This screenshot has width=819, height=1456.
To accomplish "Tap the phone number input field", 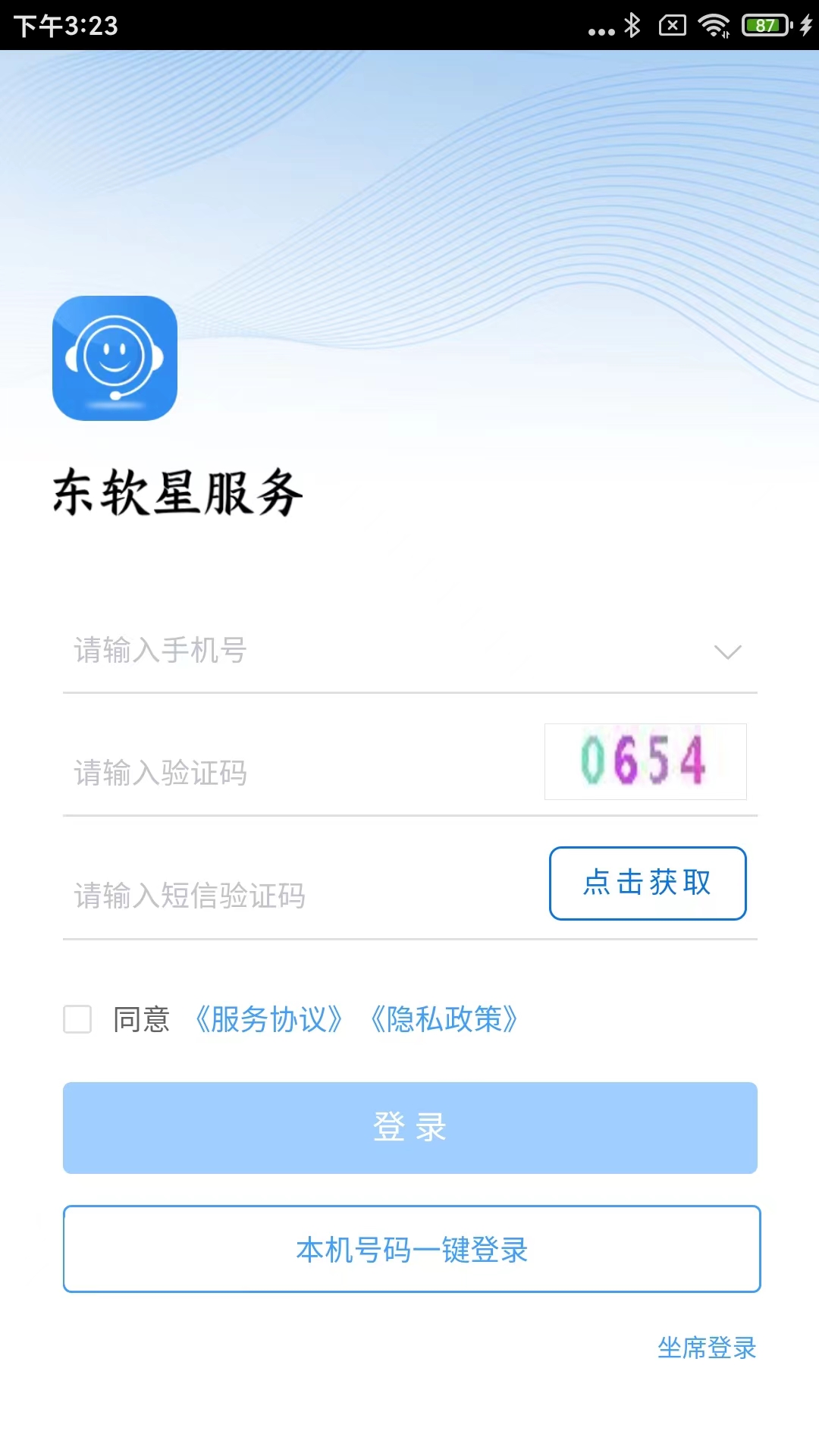I will pyautogui.click(x=364, y=651).
